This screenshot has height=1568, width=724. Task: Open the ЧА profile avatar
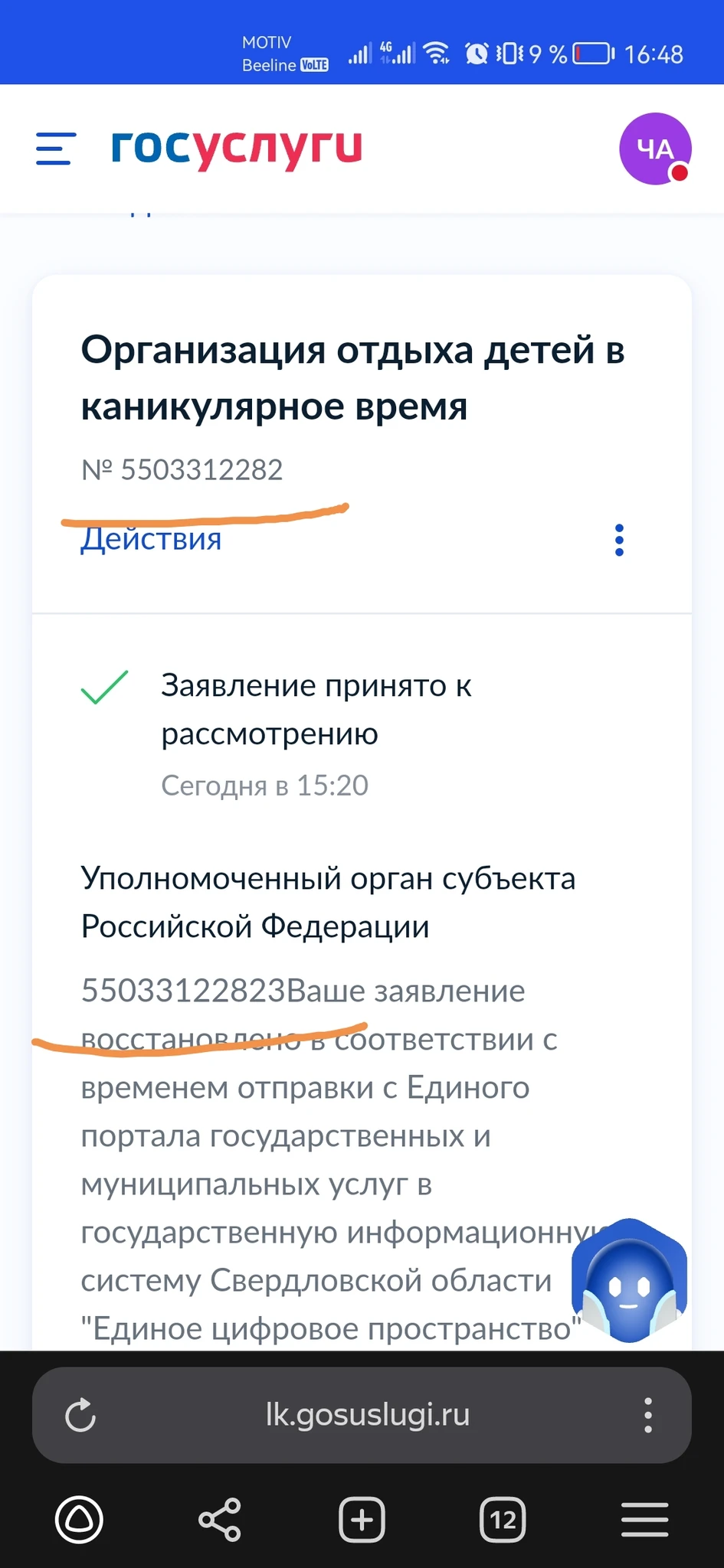coord(655,149)
